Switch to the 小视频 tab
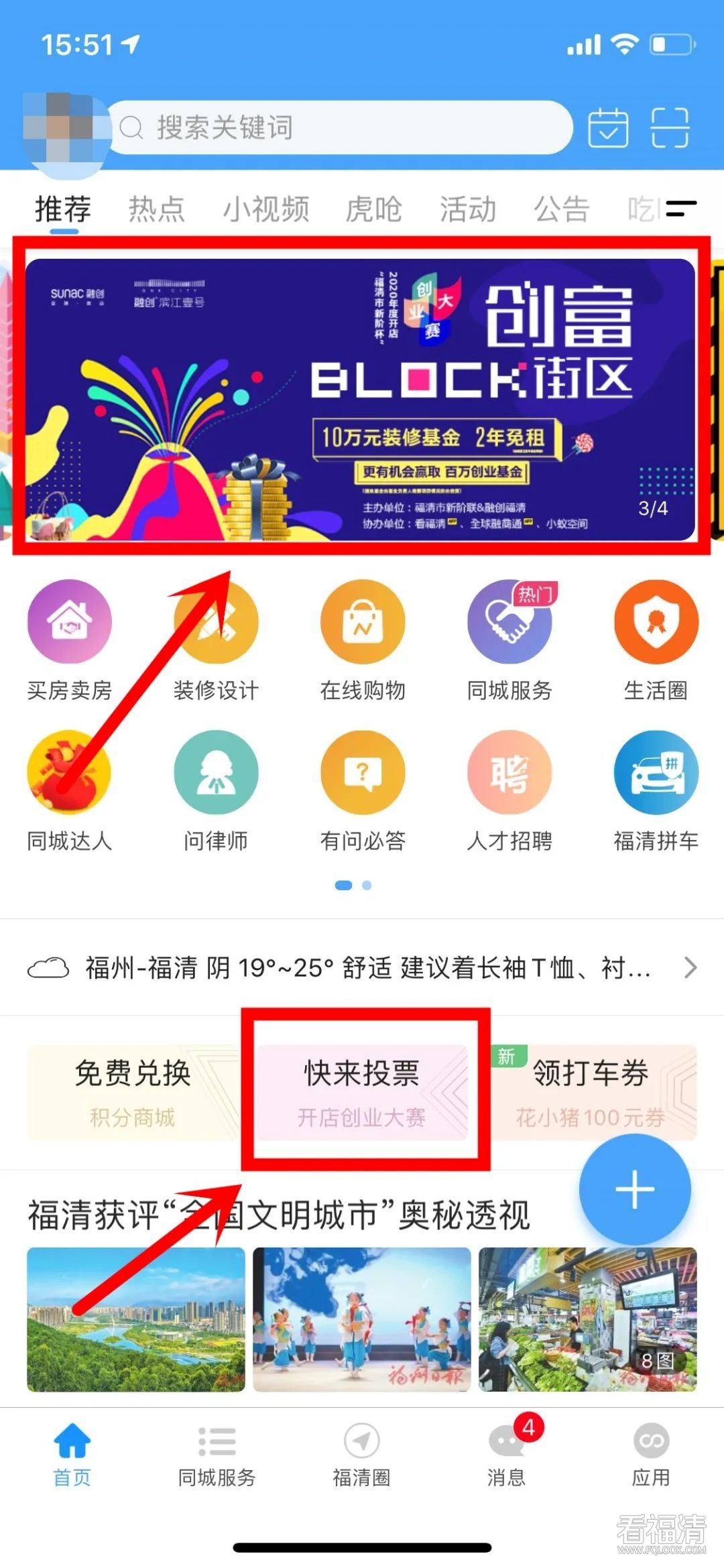The width and height of the screenshot is (724, 1568). click(266, 209)
